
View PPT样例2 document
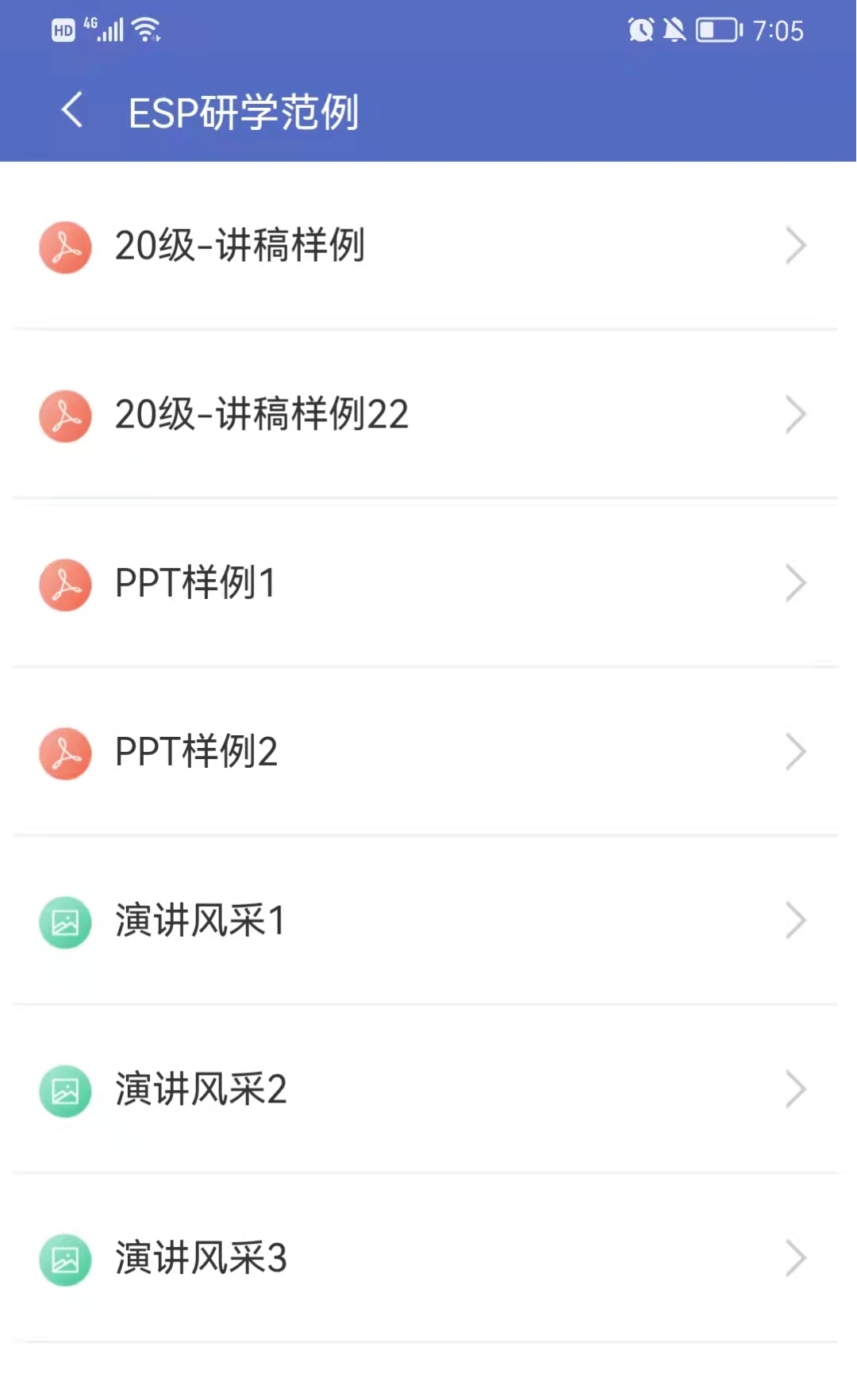[428, 752]
